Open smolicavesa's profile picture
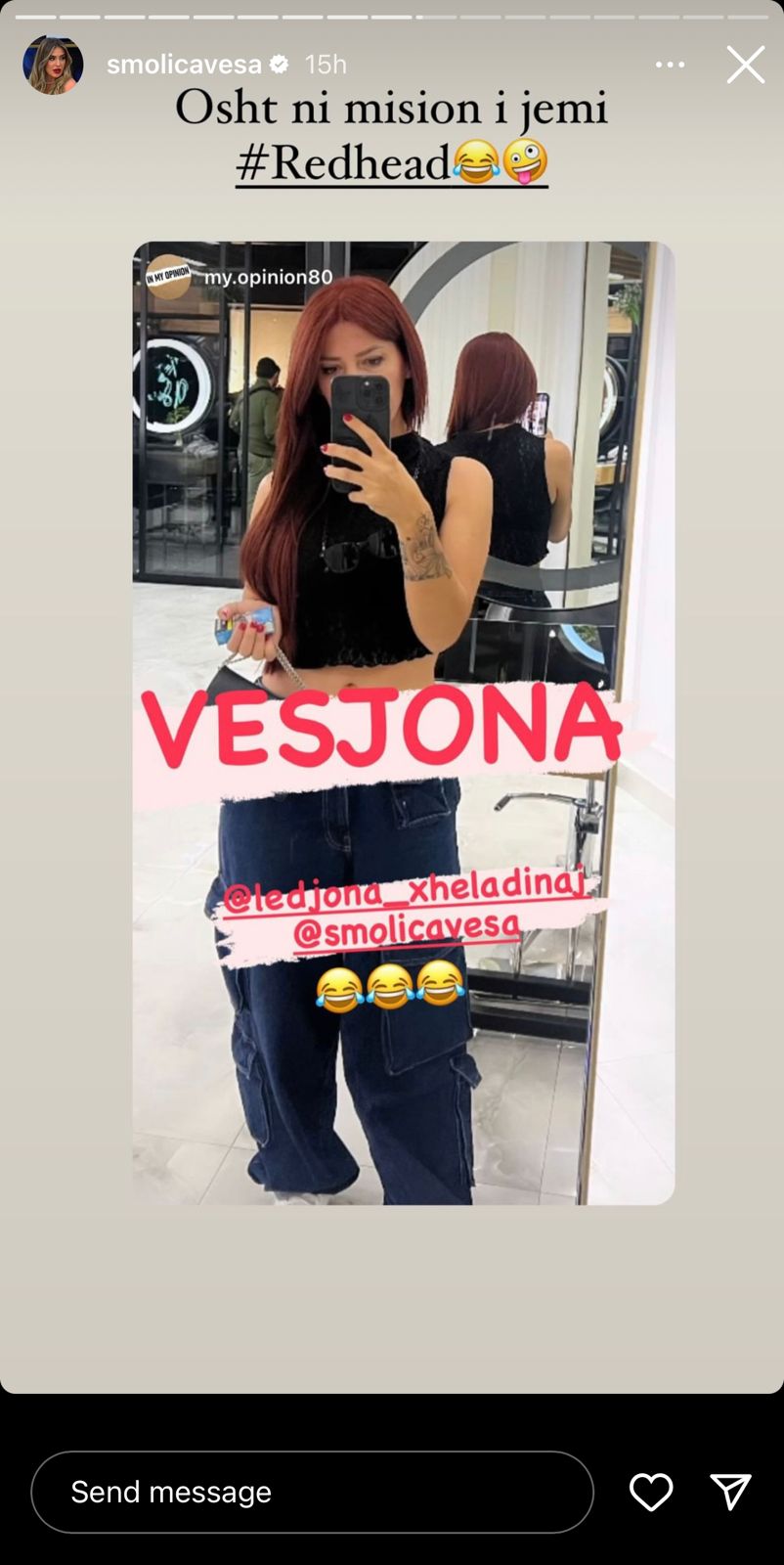 click(x=53, y=65)
